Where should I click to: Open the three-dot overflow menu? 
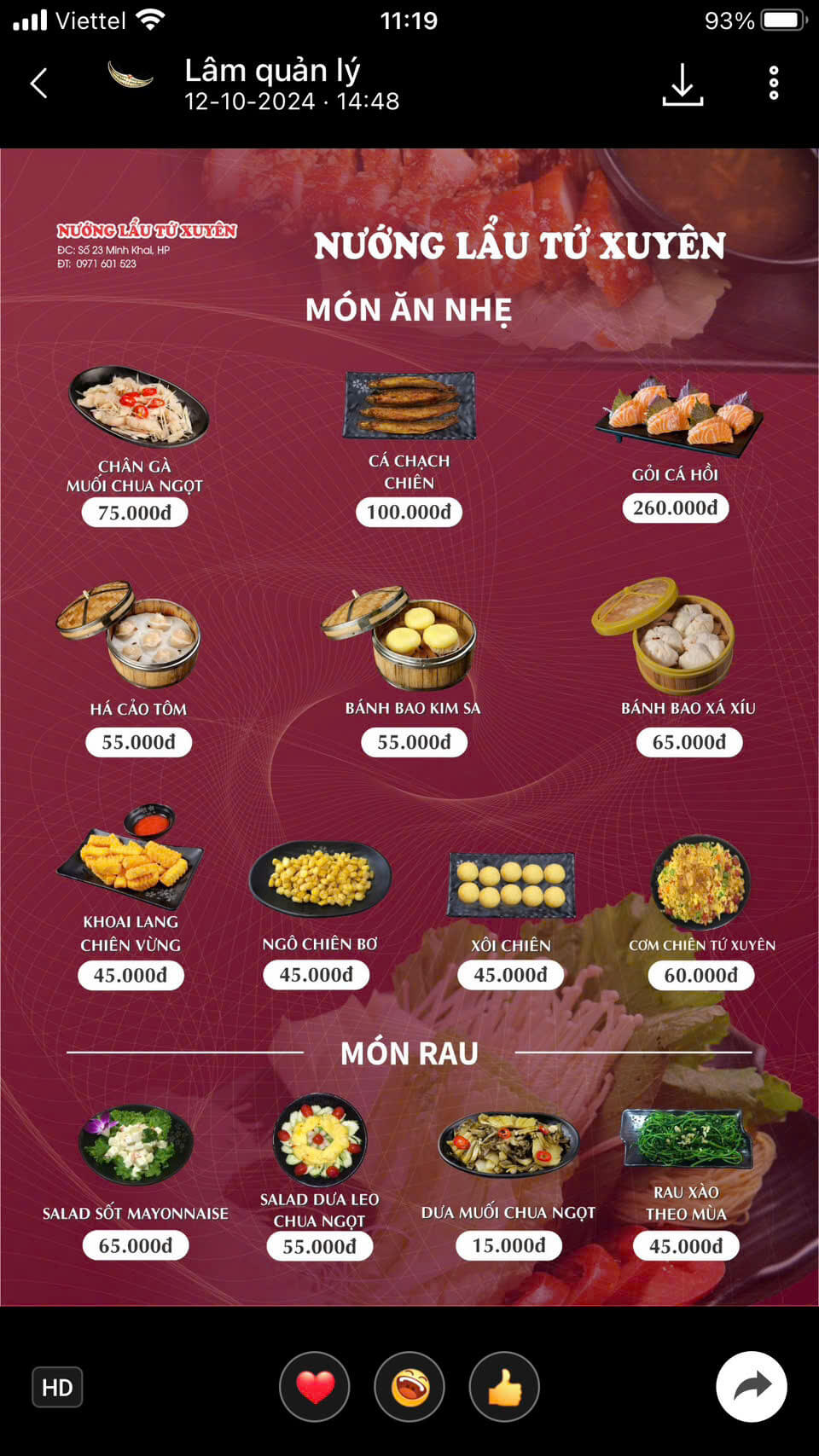point(774,84)
